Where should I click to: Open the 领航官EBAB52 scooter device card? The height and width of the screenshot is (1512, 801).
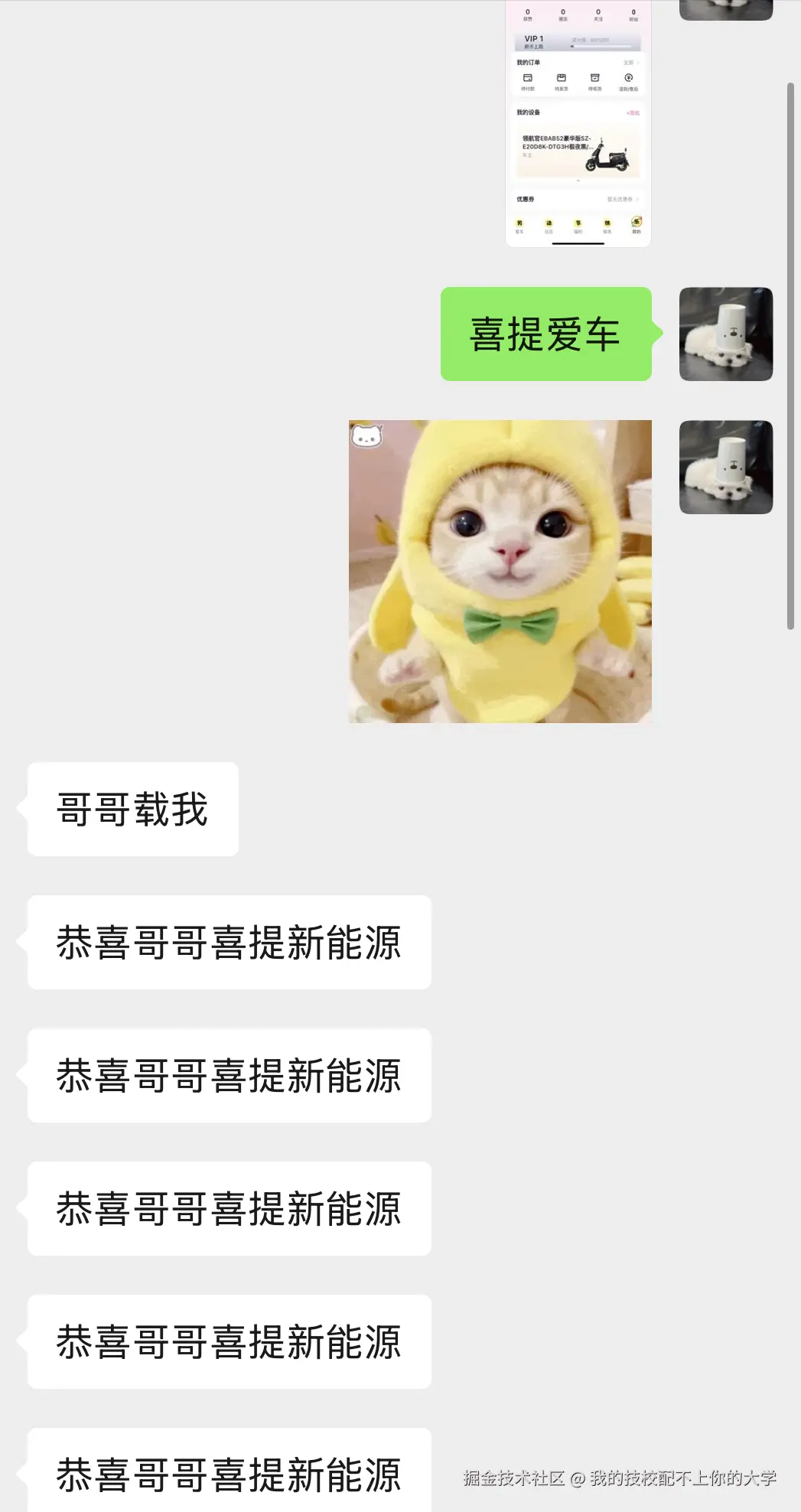[578, 152]
